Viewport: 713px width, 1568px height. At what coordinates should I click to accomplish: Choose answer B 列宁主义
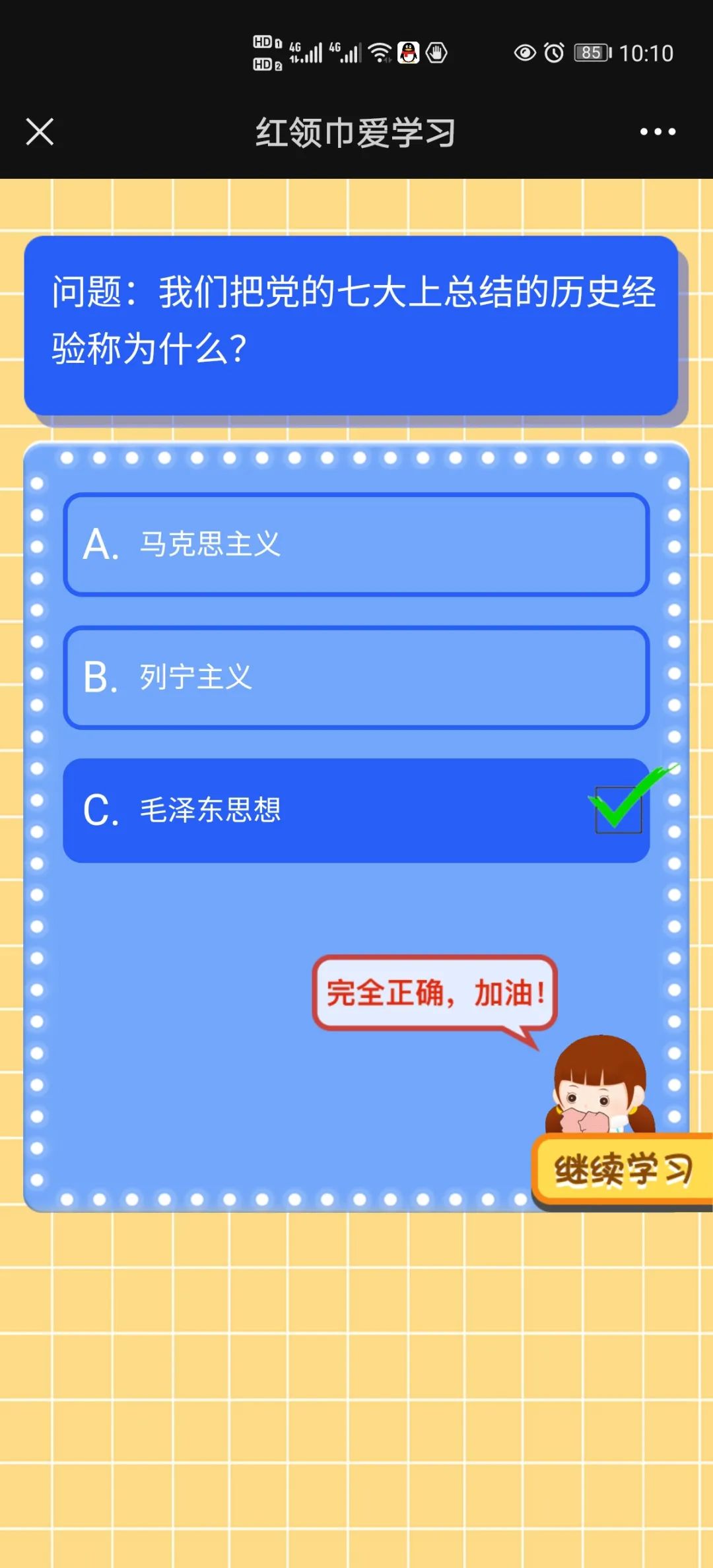[356, 678]
